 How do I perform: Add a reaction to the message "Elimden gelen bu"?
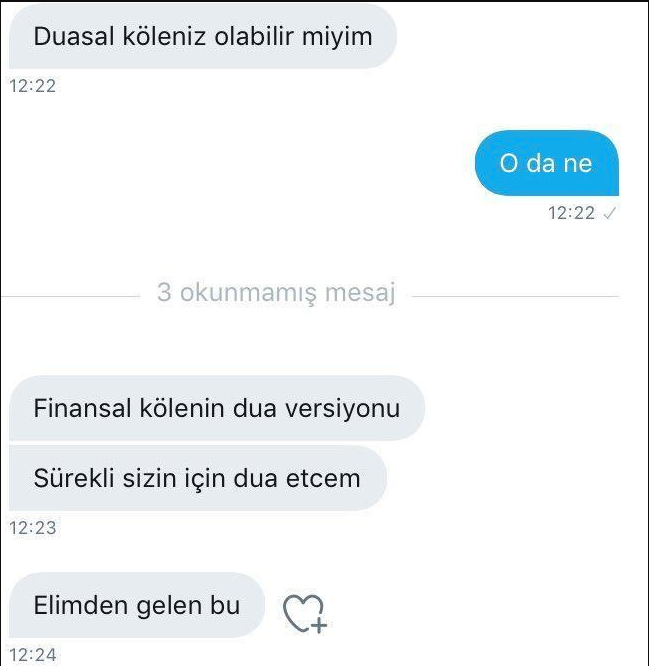(304, 612)
